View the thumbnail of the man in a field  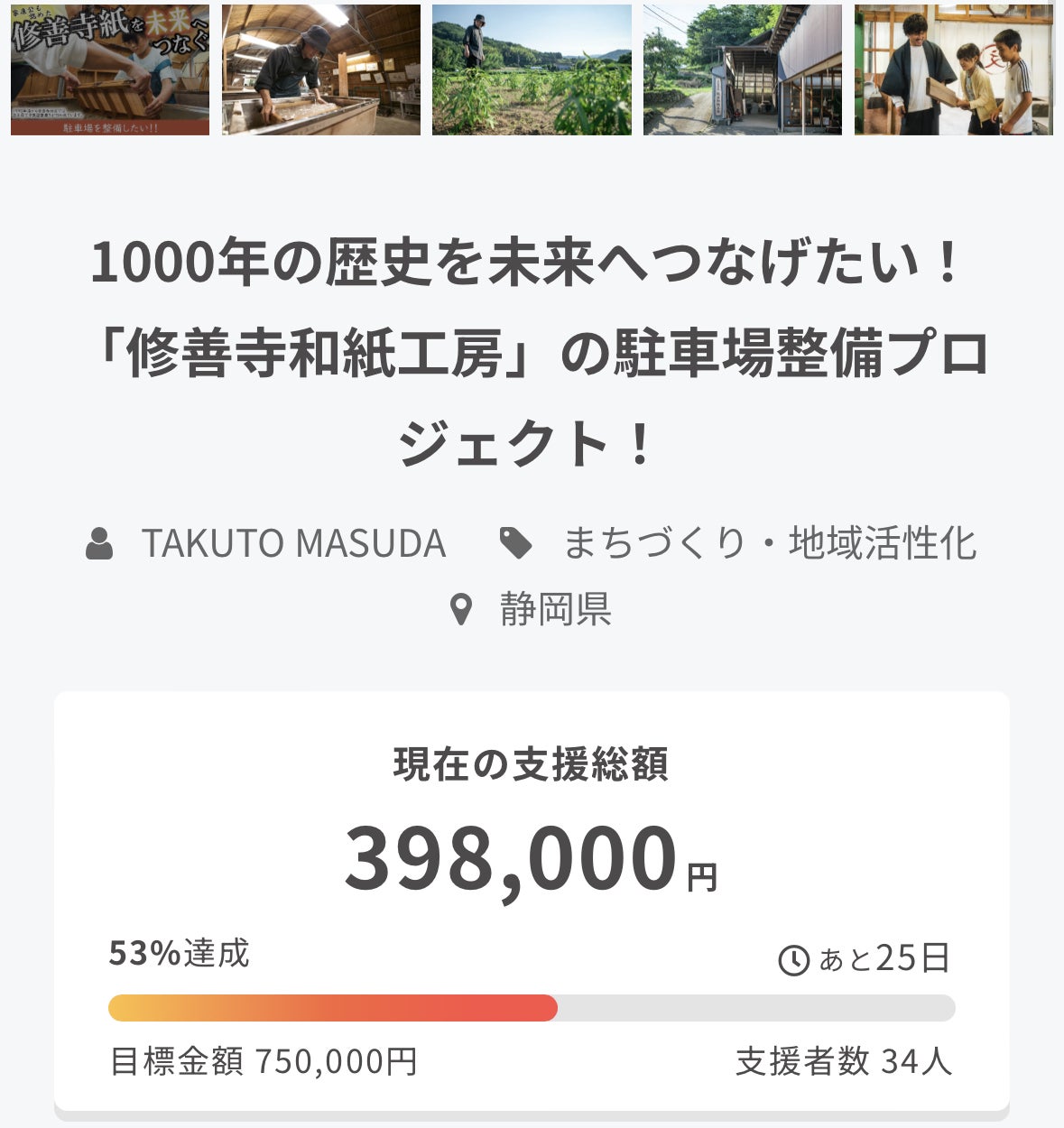532,69
